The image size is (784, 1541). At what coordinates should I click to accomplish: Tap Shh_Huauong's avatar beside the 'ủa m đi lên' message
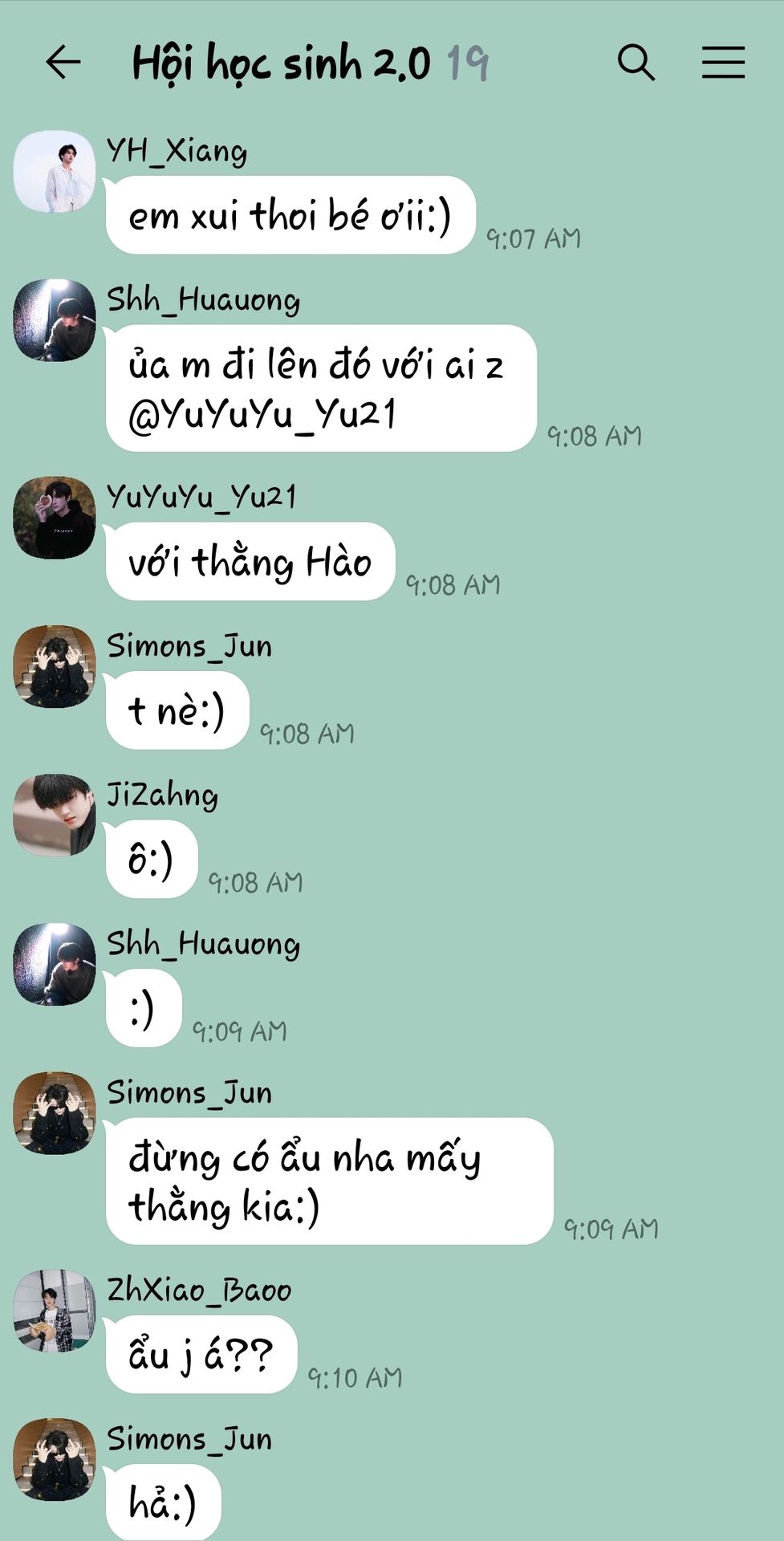click(55, 320)
